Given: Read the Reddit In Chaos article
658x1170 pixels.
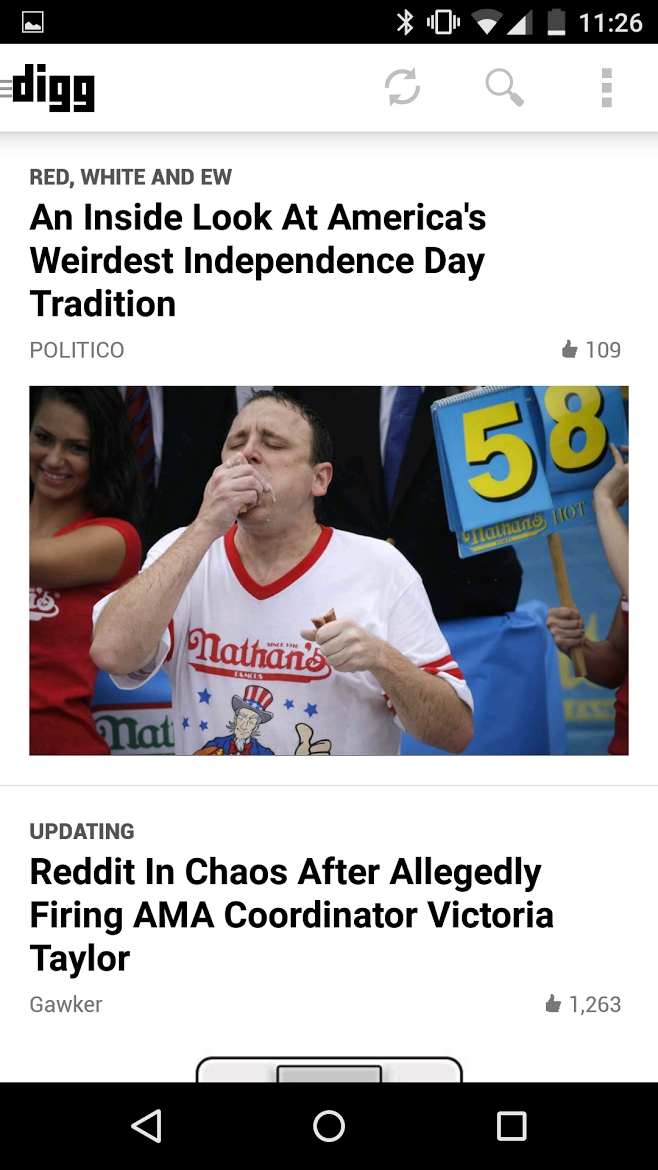Looking at the screenshot, I should [x=291, y=914].
